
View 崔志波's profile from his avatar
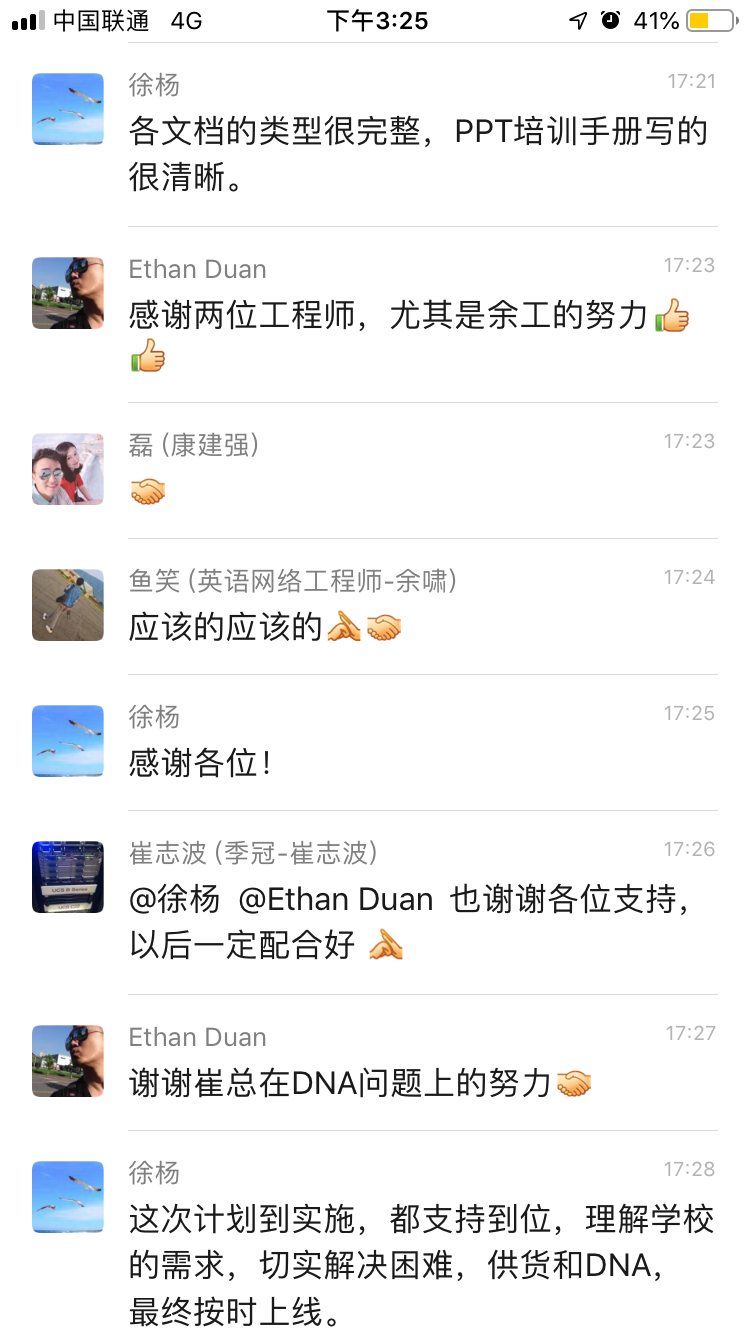click(68, 877)
